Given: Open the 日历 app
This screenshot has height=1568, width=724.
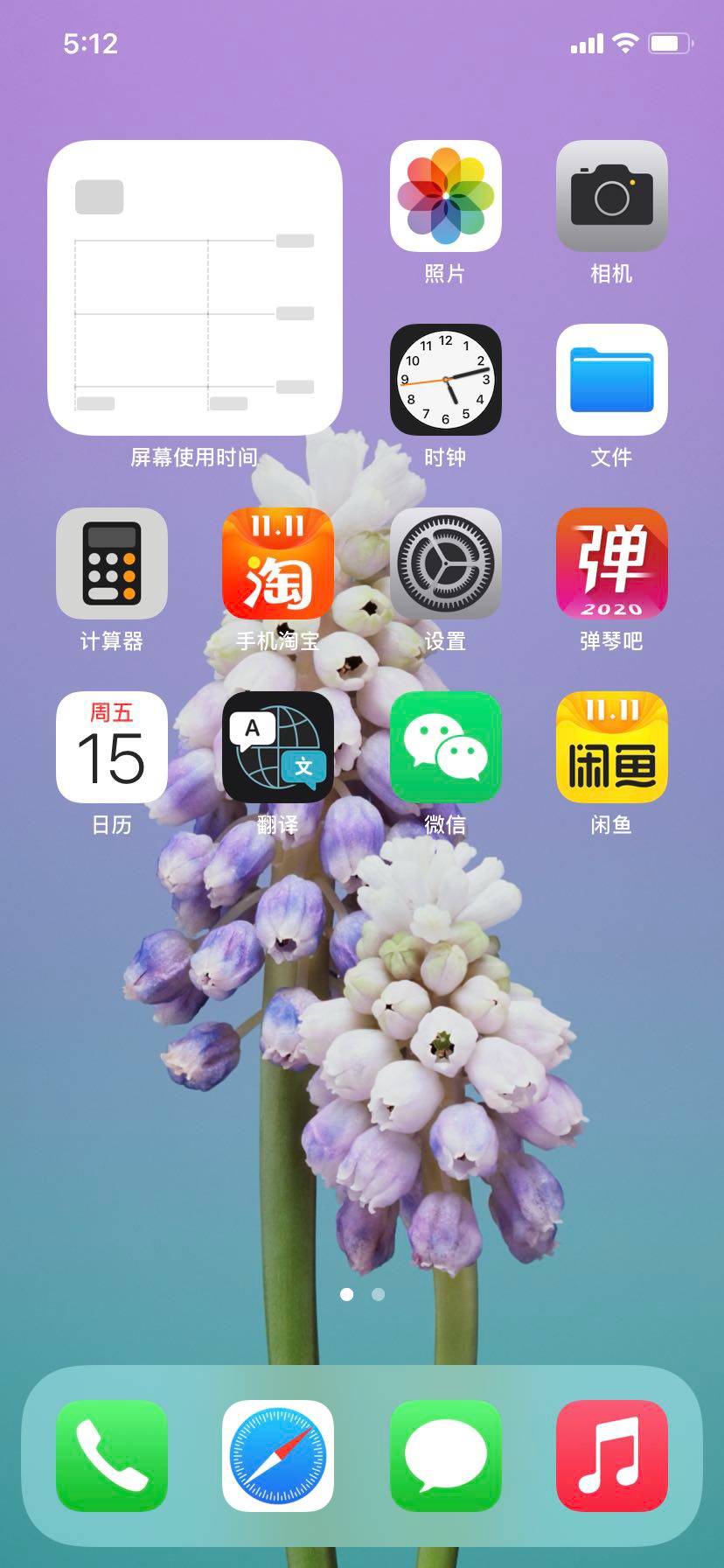Looking at the screenshot, I should point(112,747).
